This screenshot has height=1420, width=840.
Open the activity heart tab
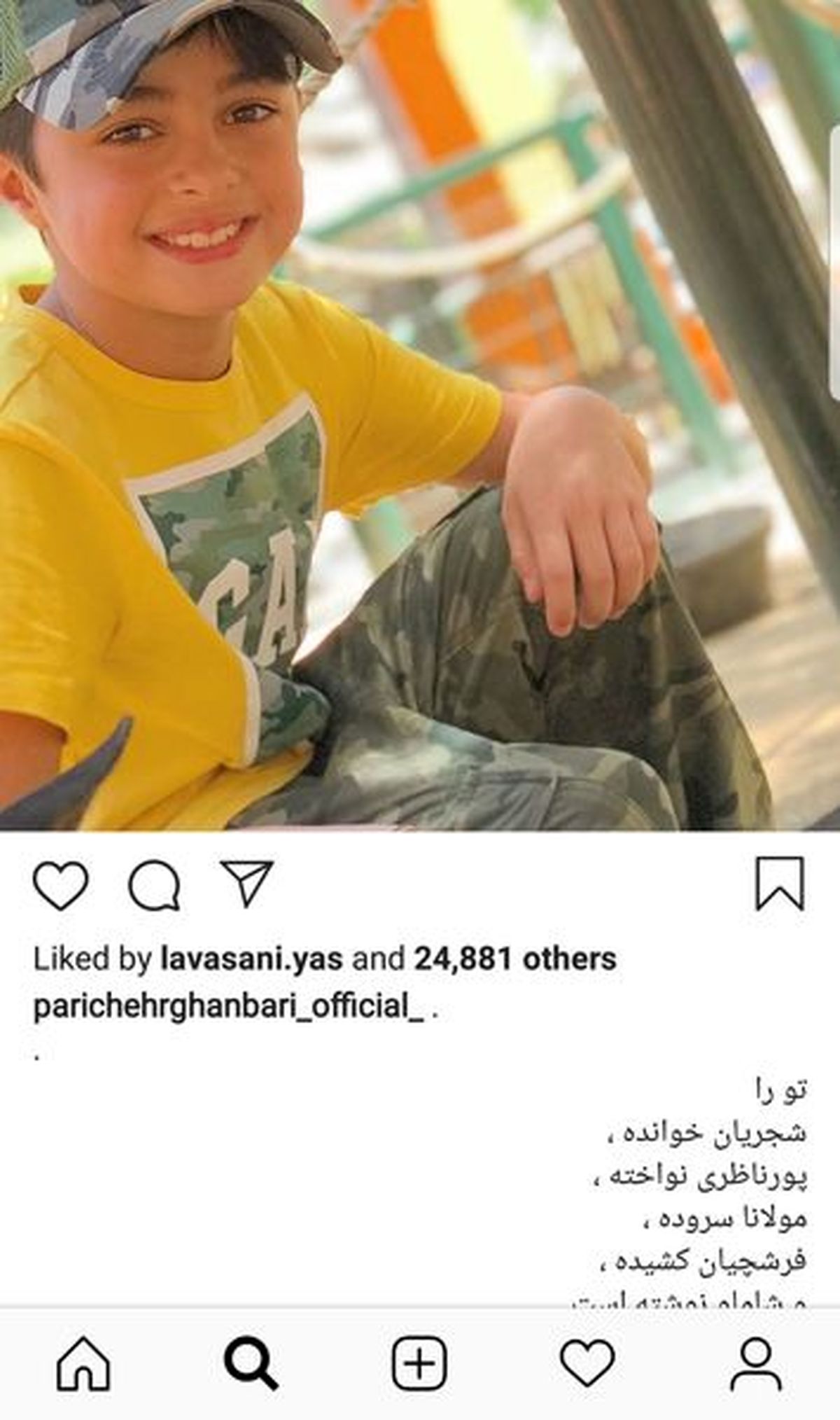(587, 1363)
